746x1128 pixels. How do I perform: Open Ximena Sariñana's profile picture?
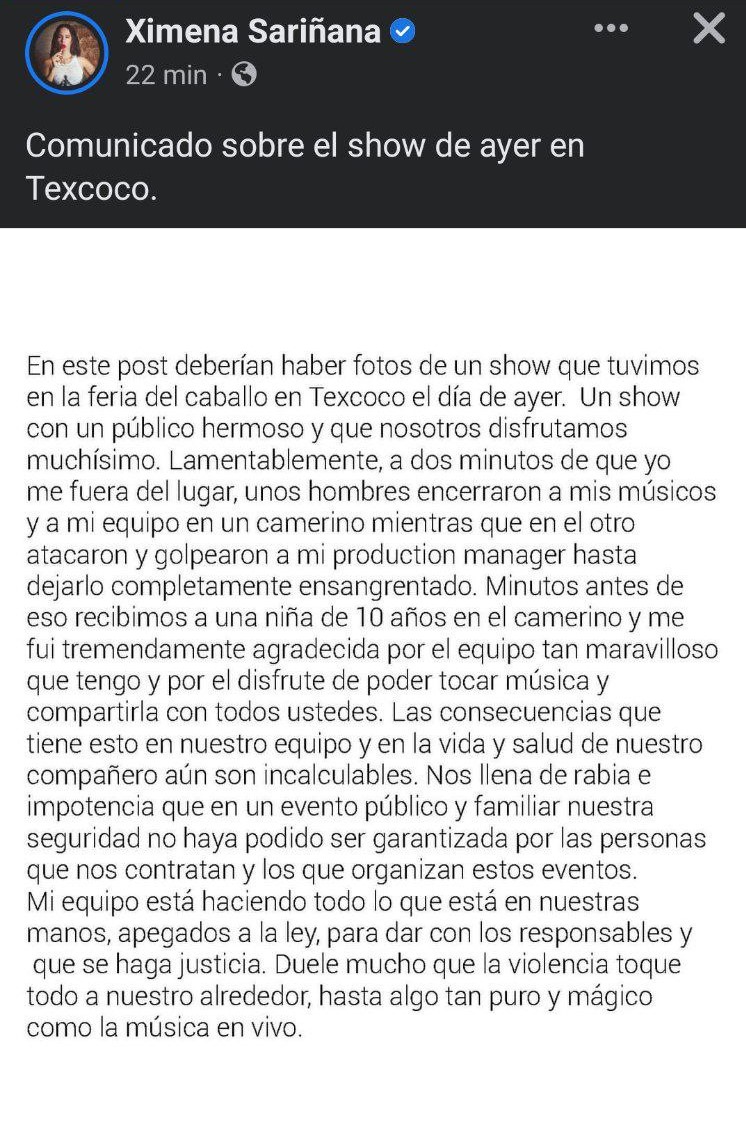[x=66, y=53]
